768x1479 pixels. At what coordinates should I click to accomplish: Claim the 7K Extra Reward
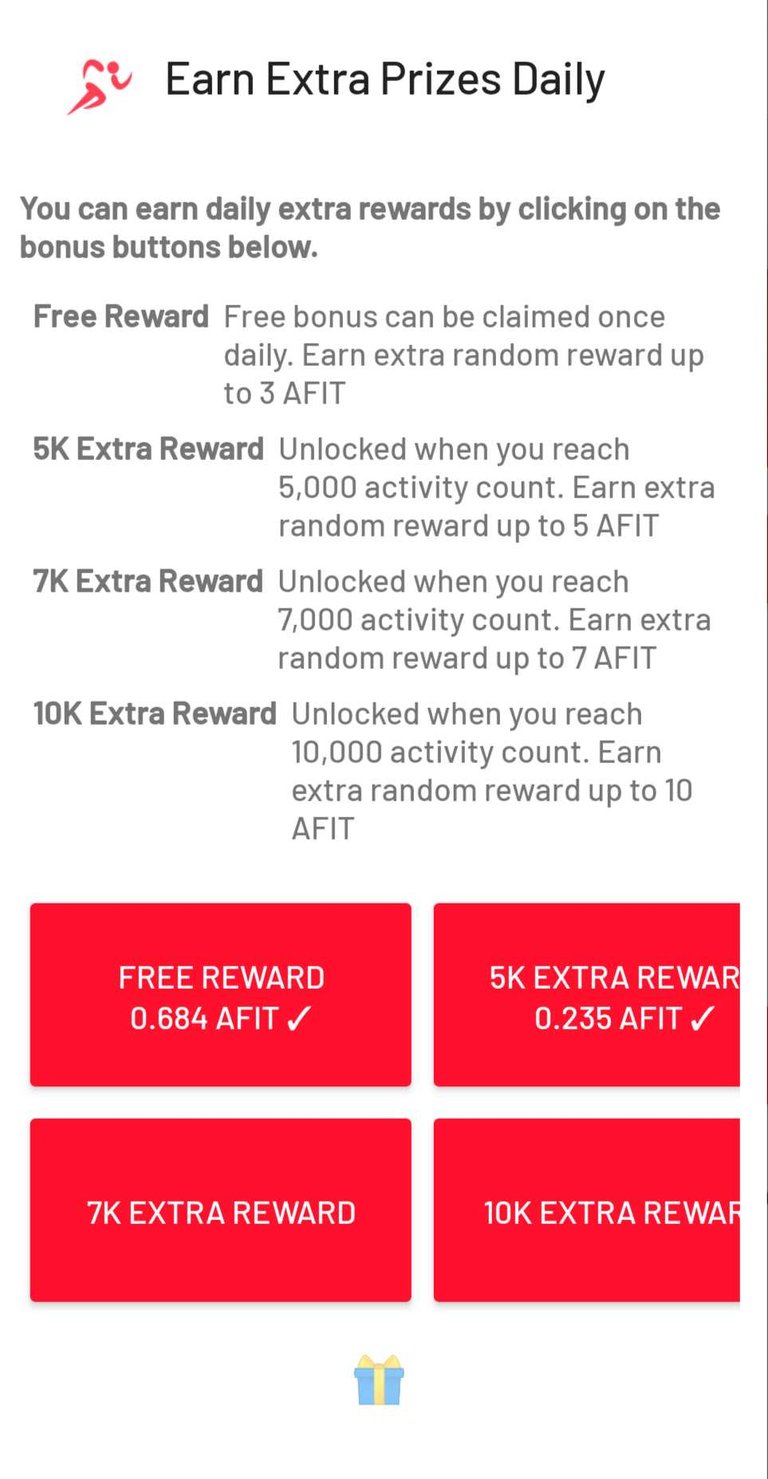point(220,1210)
